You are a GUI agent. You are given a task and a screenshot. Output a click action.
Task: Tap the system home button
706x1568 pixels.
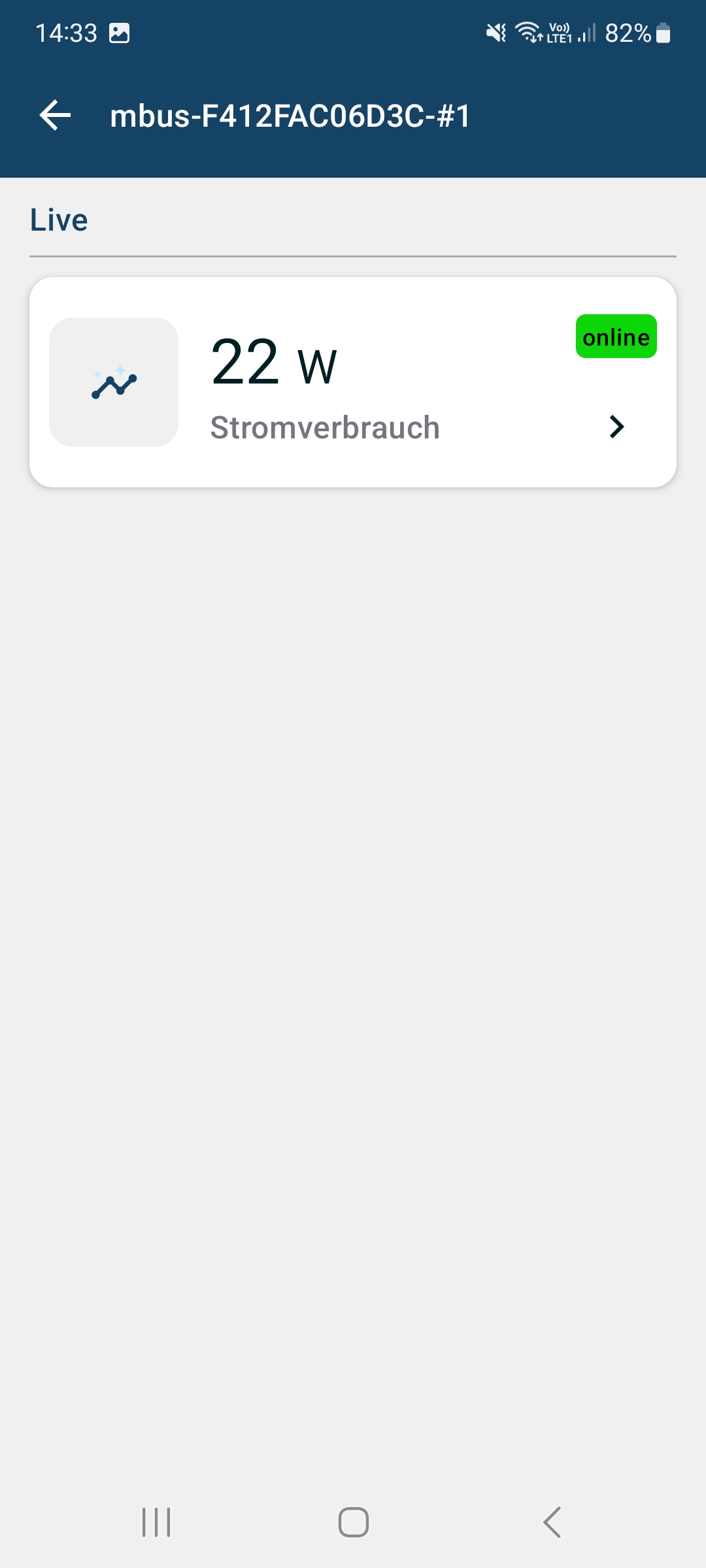[x=353, y=1522]
